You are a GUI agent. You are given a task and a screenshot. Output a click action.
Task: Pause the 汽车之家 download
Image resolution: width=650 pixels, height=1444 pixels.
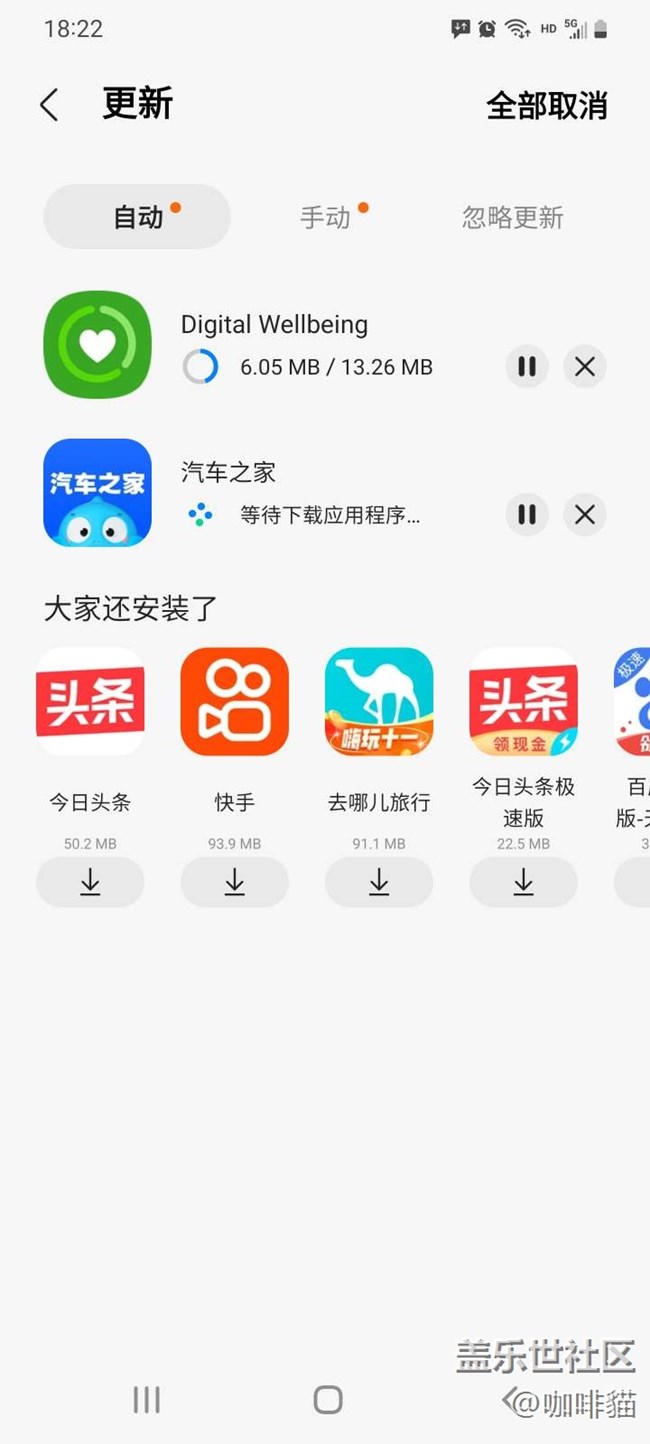(x=526, y=515)
